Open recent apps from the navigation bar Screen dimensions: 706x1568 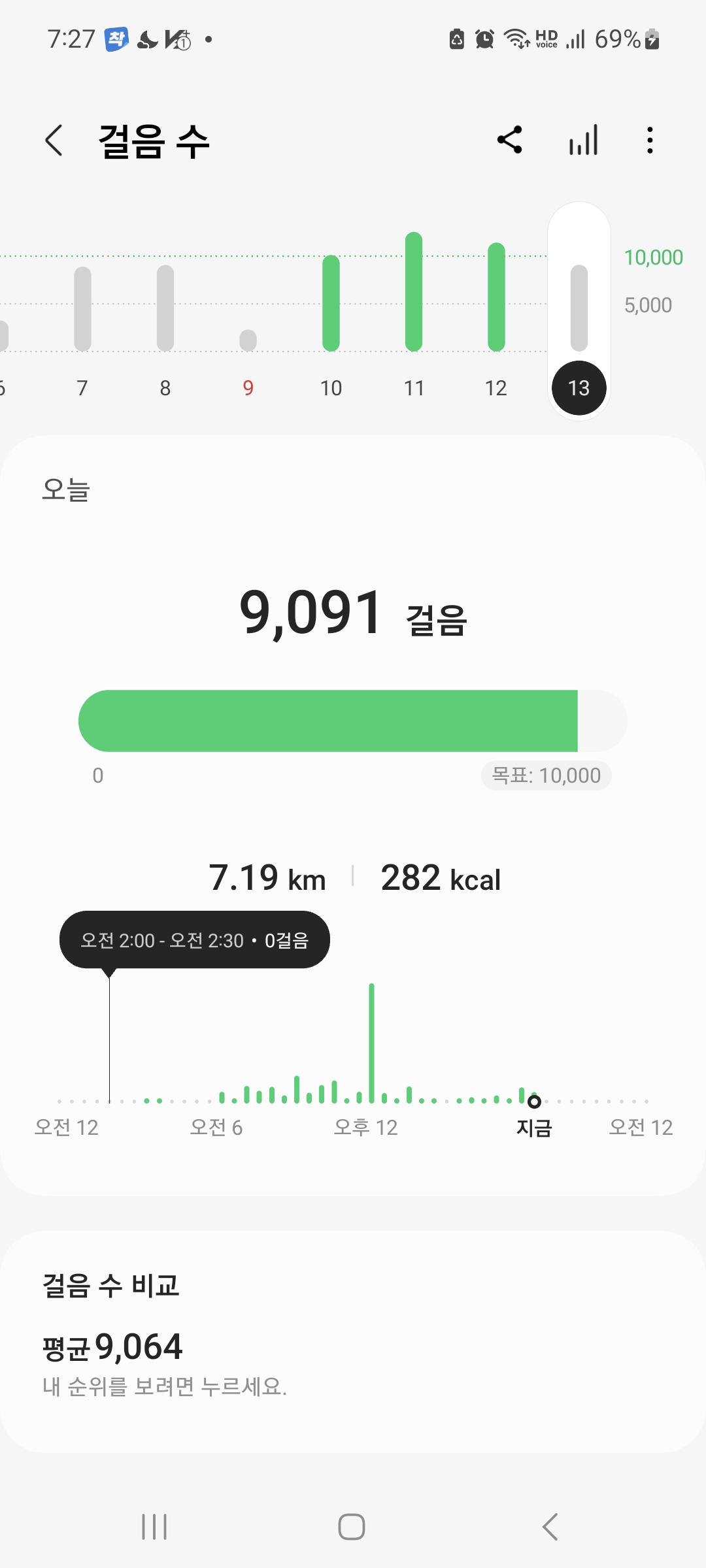pos(154,1527)
